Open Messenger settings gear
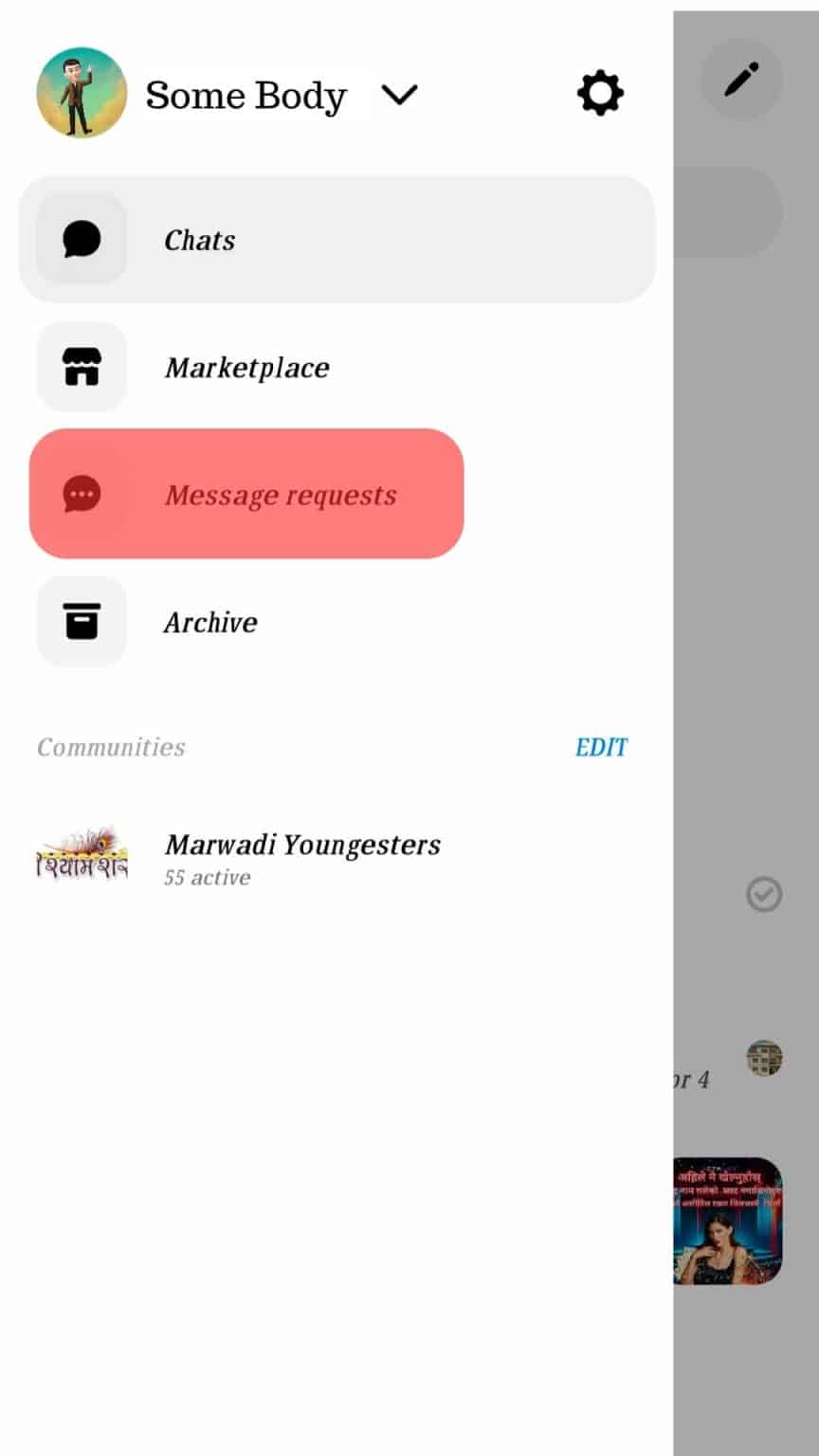This screenshot has height=1456, width=819. pyautogui.click(x=599, y=93)
